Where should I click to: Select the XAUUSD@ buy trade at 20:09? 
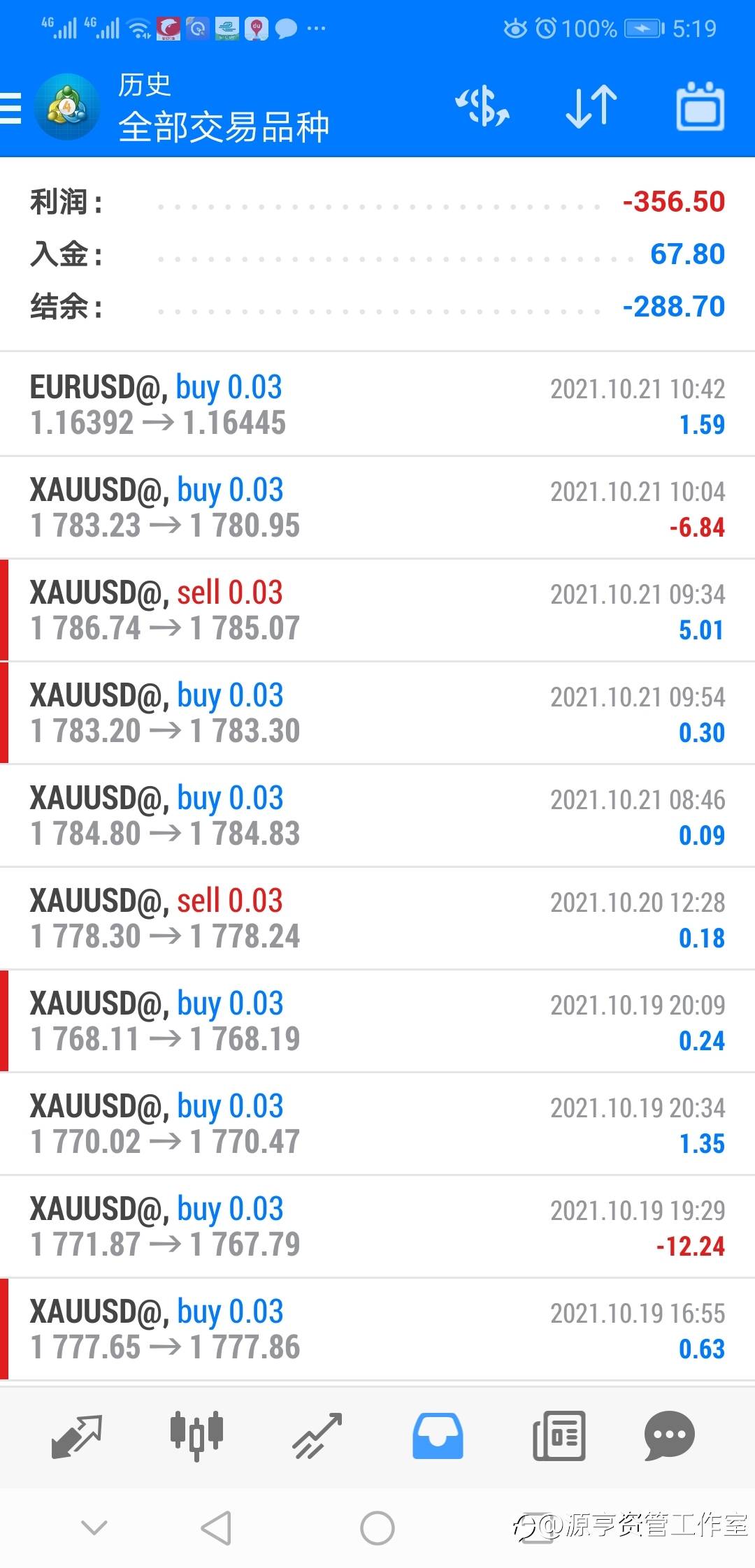pyautogui.click(x=377, y=1021)
